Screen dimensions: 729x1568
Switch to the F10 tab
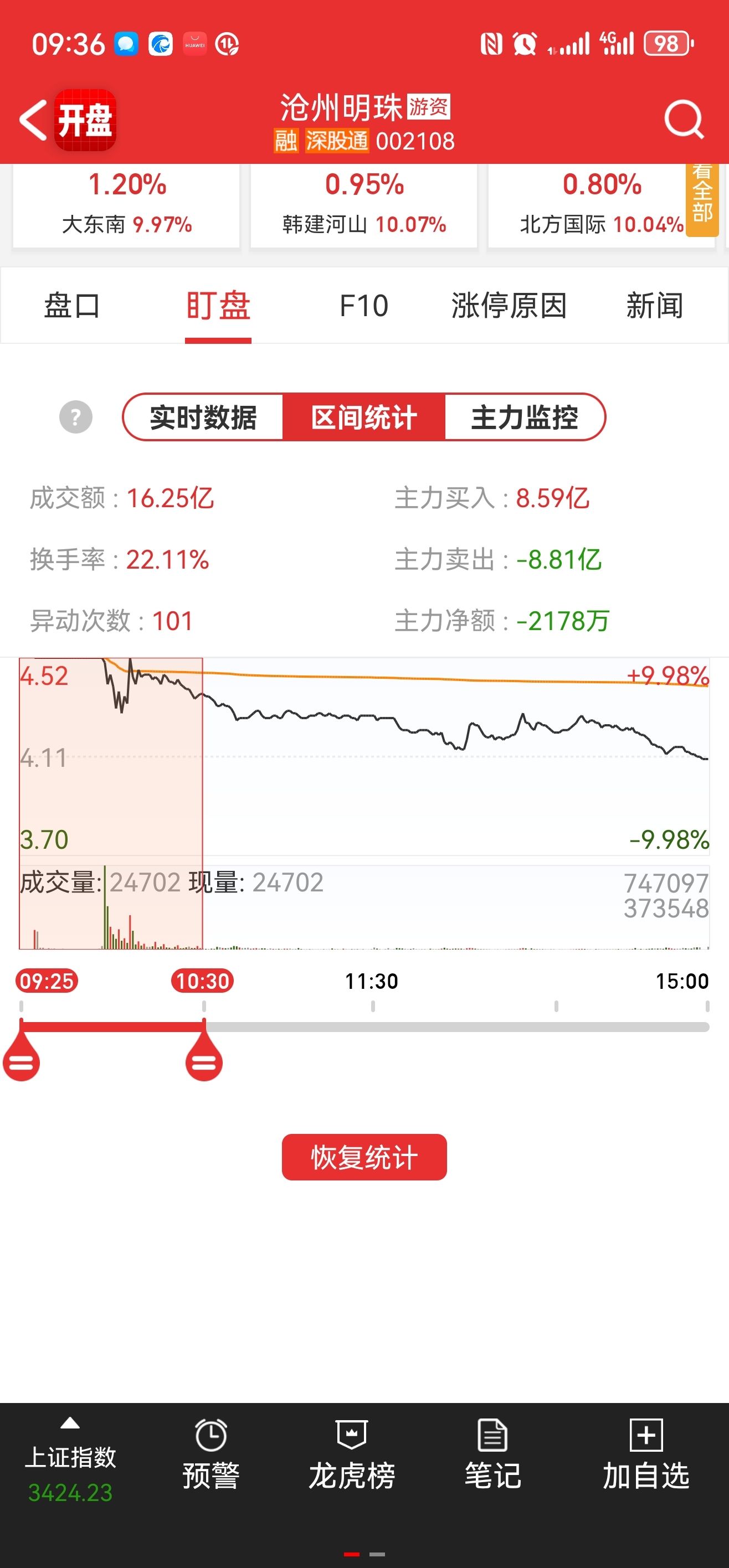[363, 306]
